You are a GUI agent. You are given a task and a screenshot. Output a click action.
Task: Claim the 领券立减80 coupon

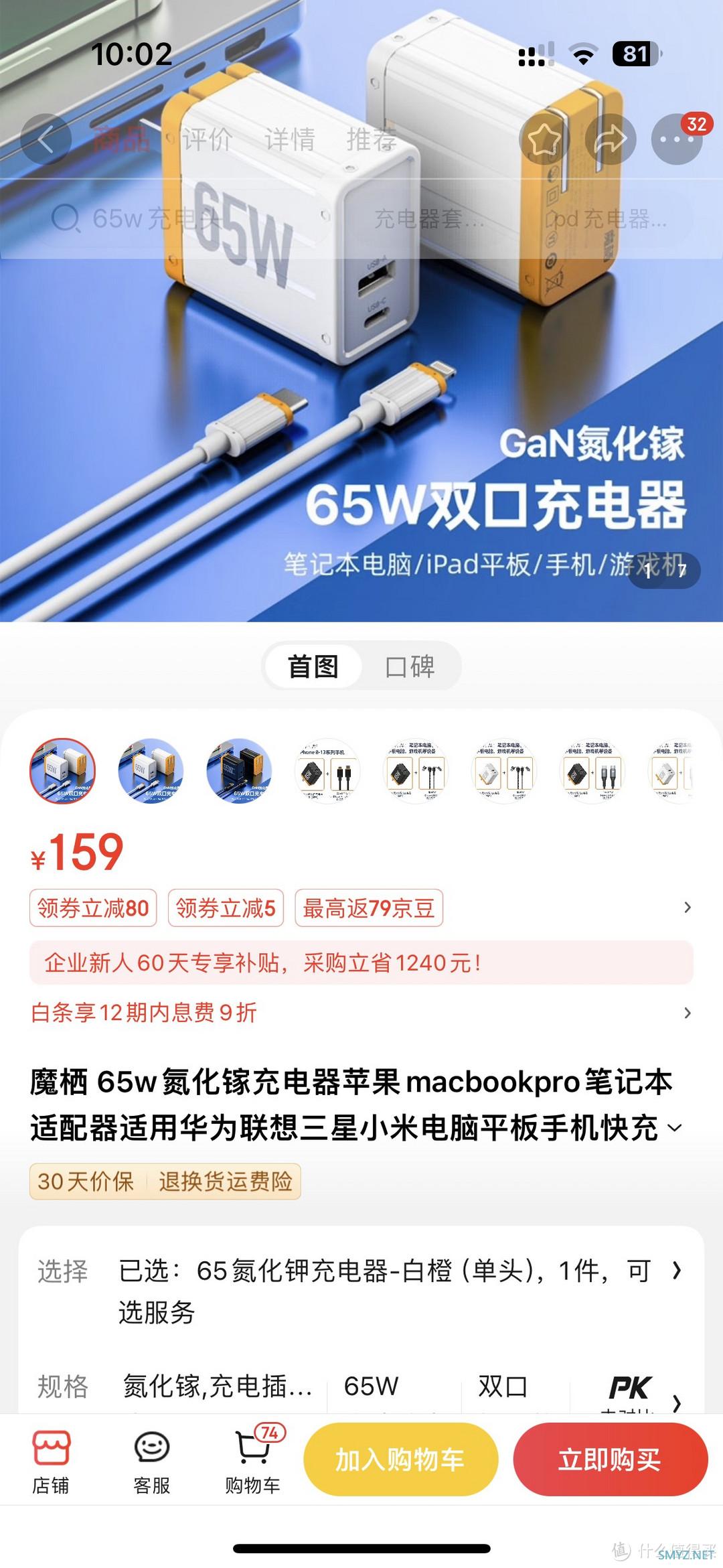coord(93,908)
